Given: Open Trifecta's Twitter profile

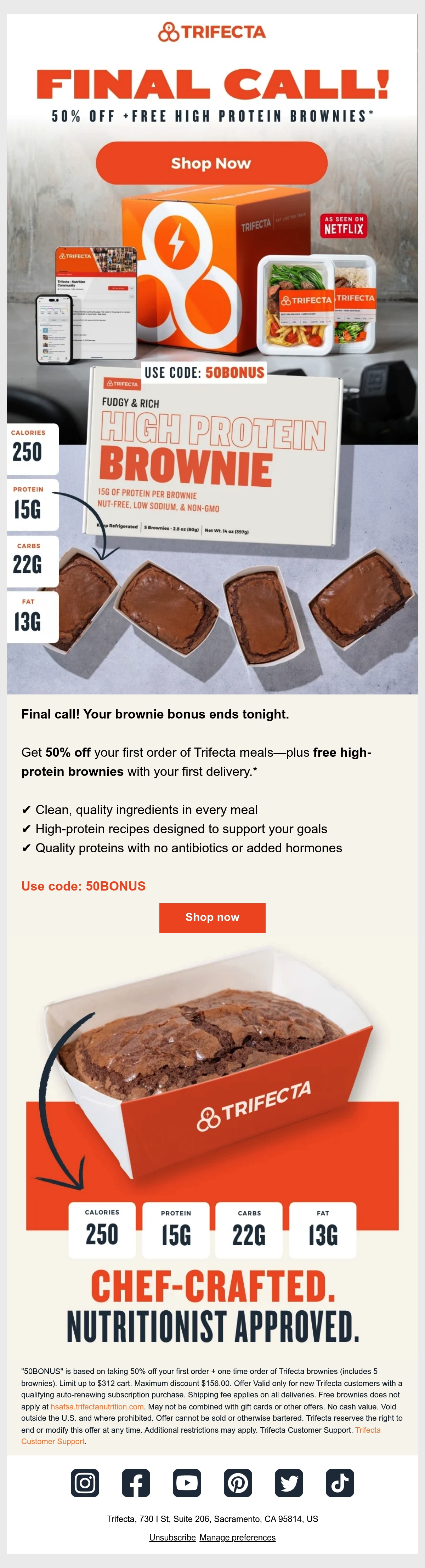Looking at the screenshot, I should coord(289,1483).
